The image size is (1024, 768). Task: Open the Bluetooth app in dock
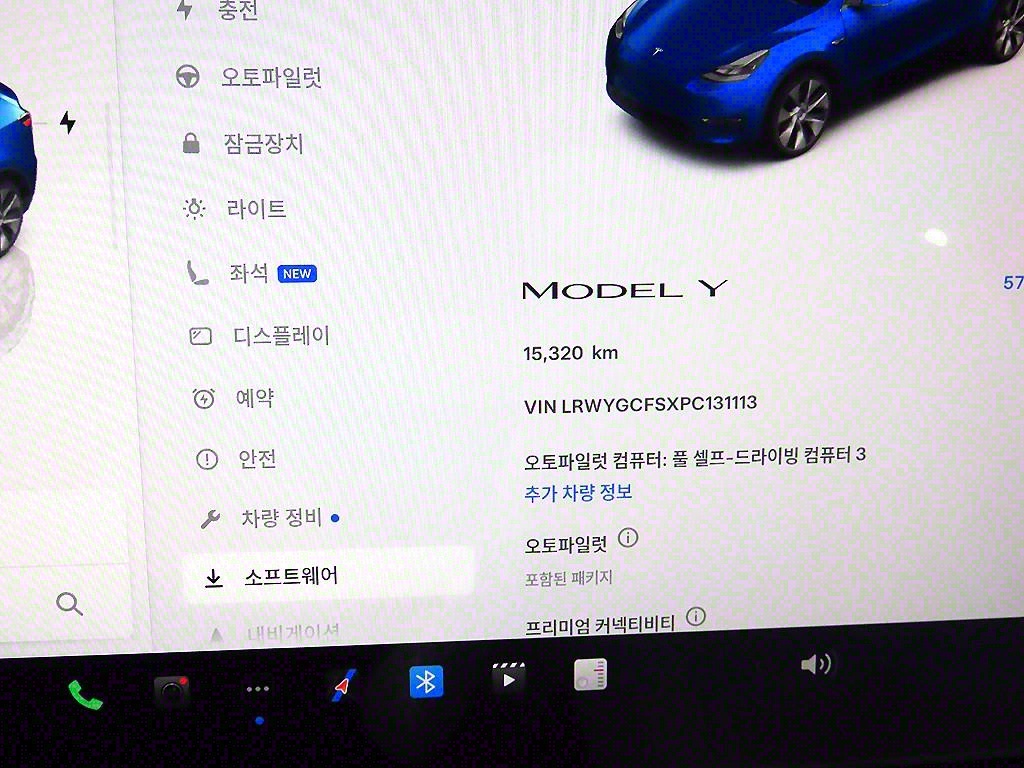[x=427, y=682]
